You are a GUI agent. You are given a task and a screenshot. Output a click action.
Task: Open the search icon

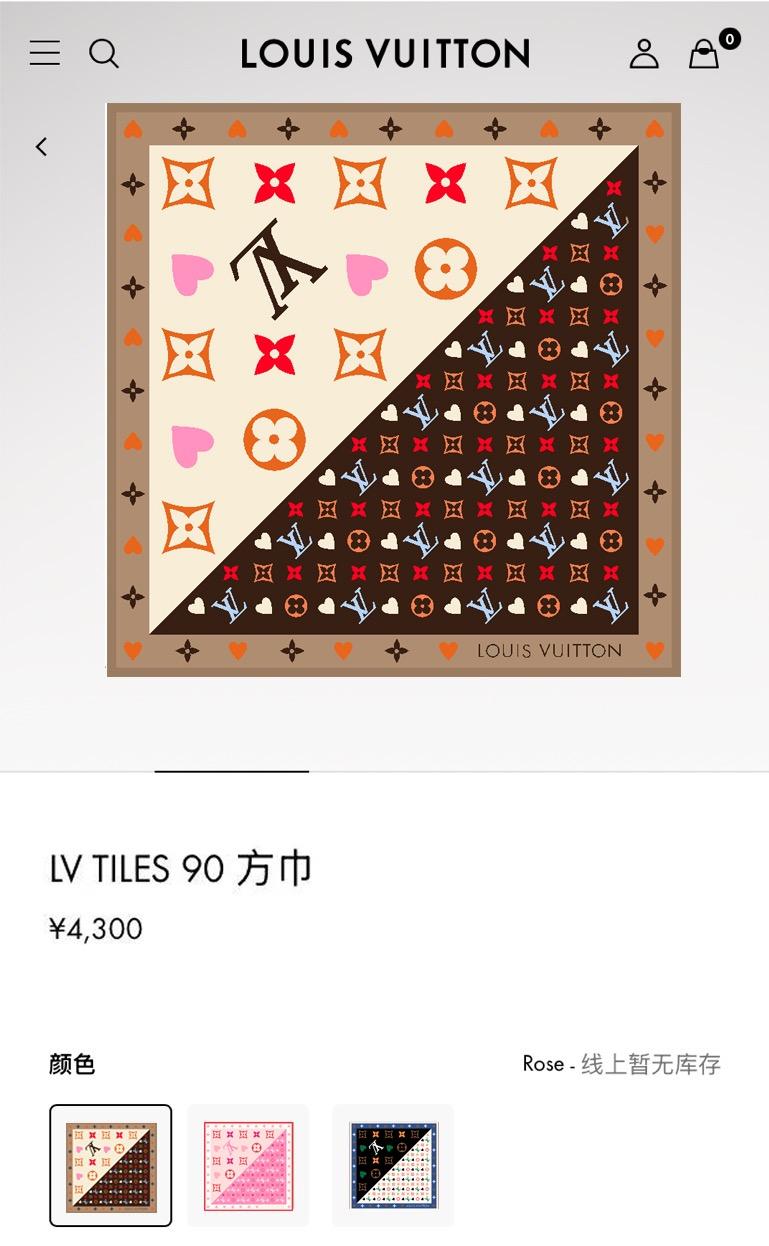click(104, 53)
